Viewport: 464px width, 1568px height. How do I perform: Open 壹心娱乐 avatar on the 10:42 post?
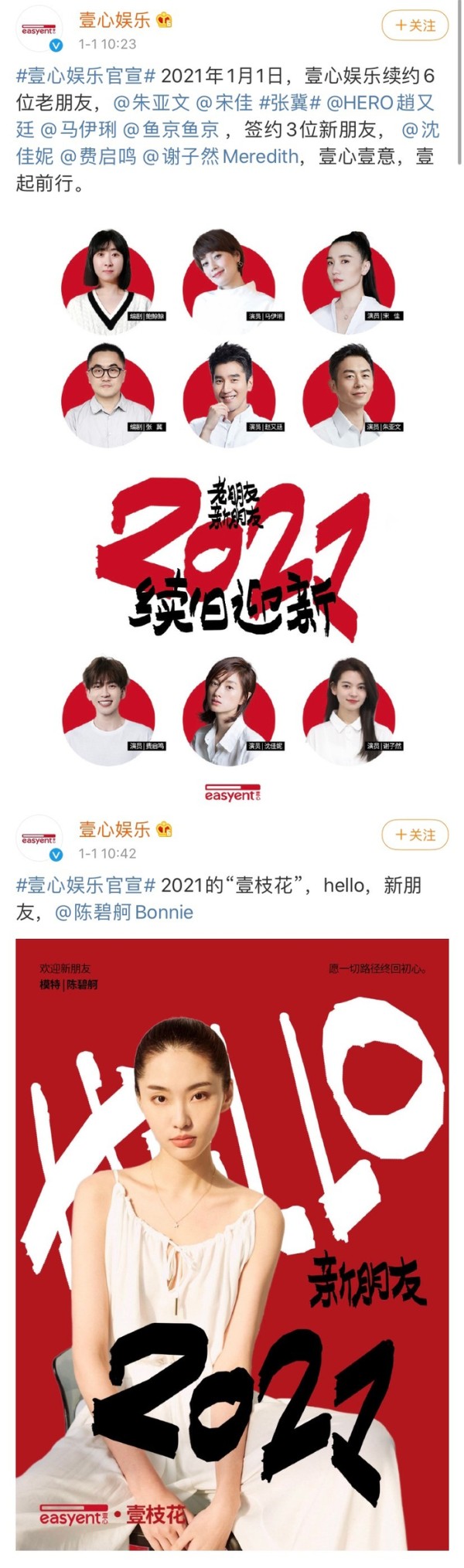[x=39, y=838]
